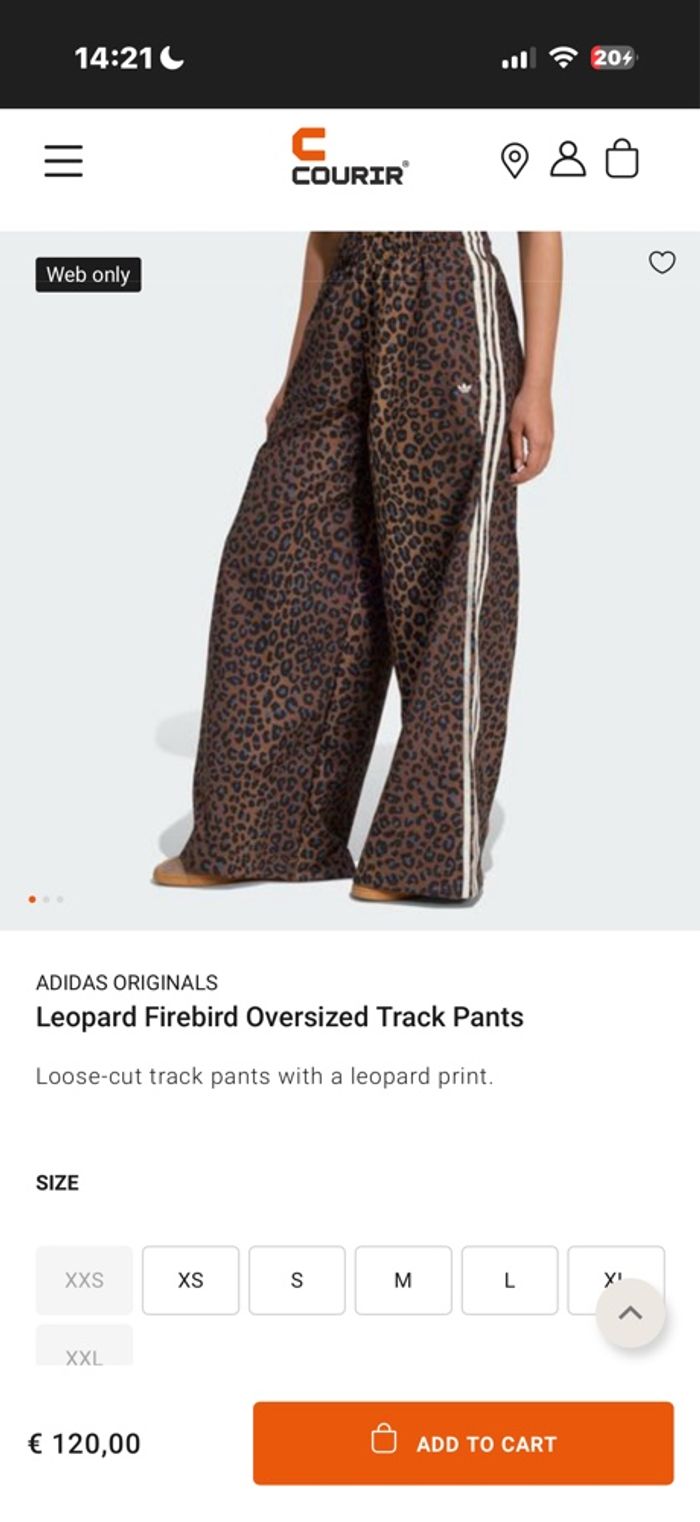700x1522 pixels.
Task: Jump back to top of page
Action: click(x=630, y=1314)
